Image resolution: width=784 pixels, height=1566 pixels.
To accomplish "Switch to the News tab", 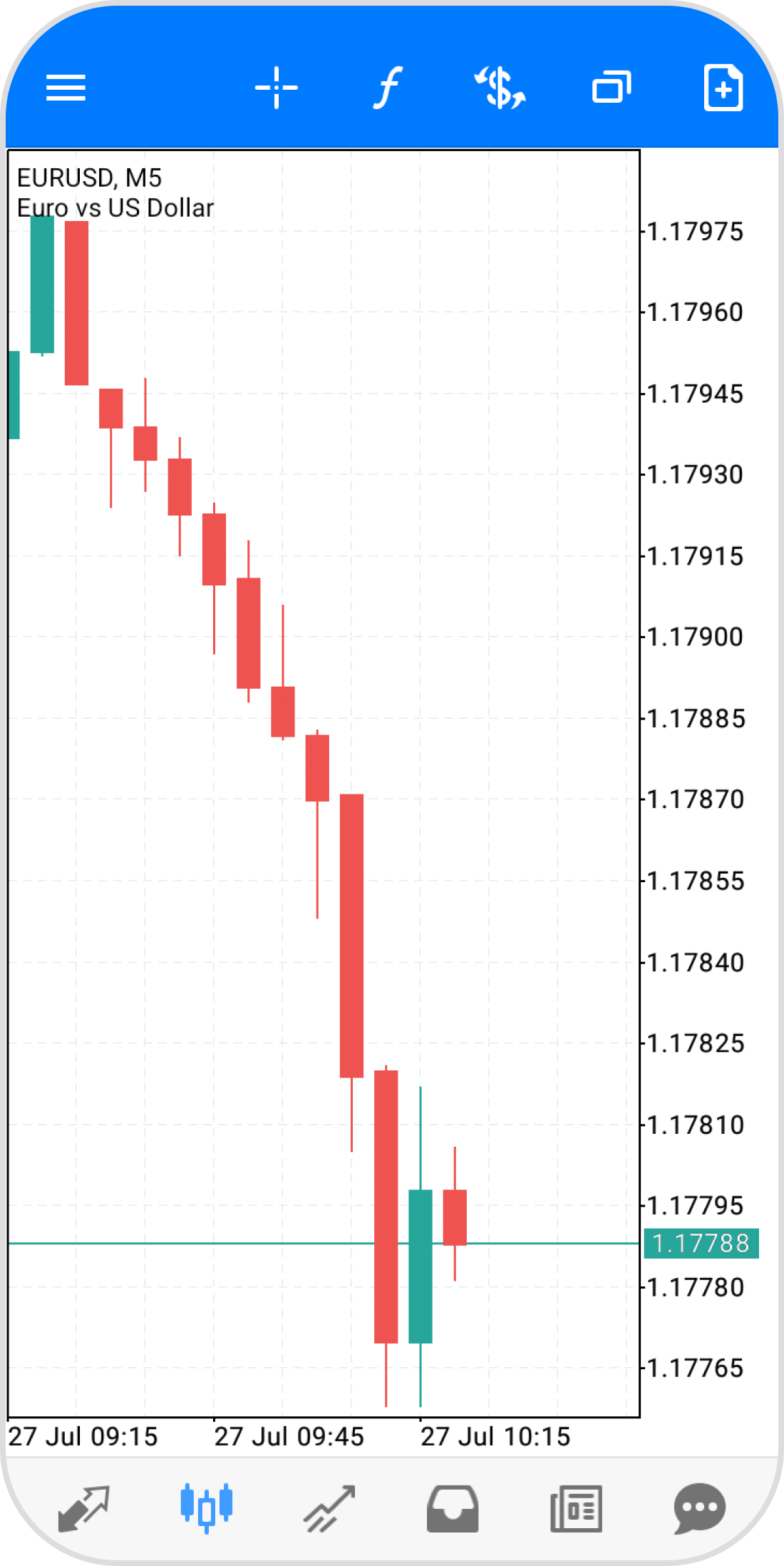I will [x=576, y=1508].
